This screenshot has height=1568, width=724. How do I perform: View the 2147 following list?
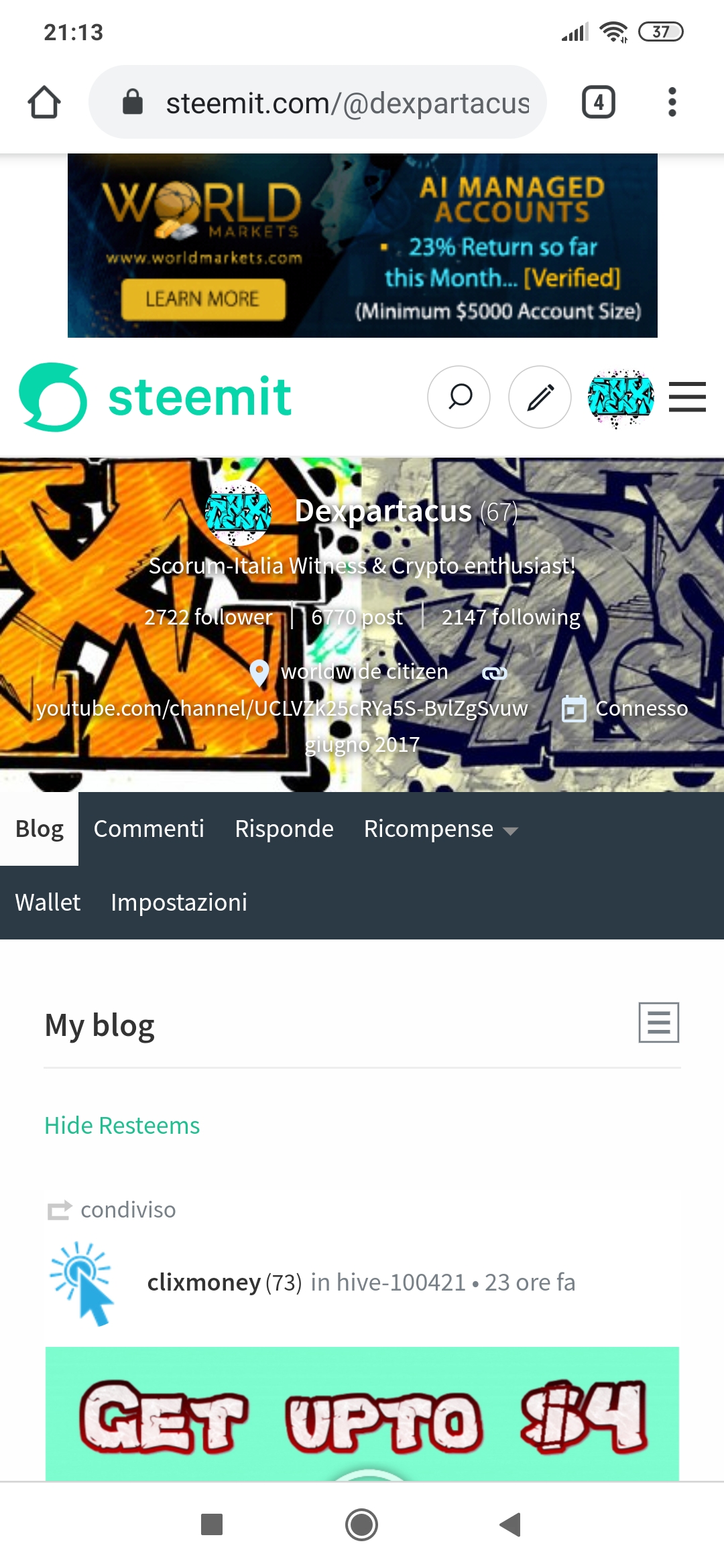coord(510,616)
